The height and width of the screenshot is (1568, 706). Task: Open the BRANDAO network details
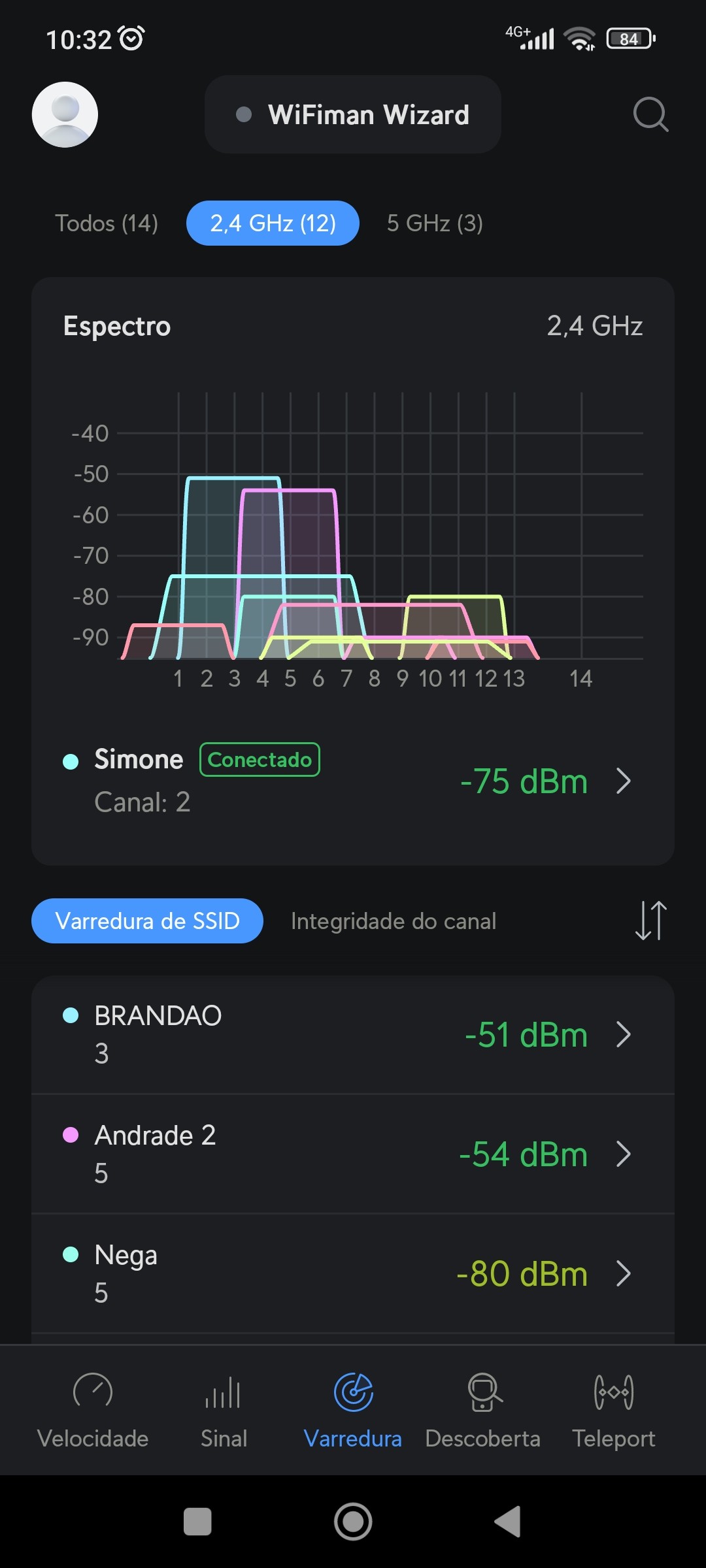(353, 1034)
